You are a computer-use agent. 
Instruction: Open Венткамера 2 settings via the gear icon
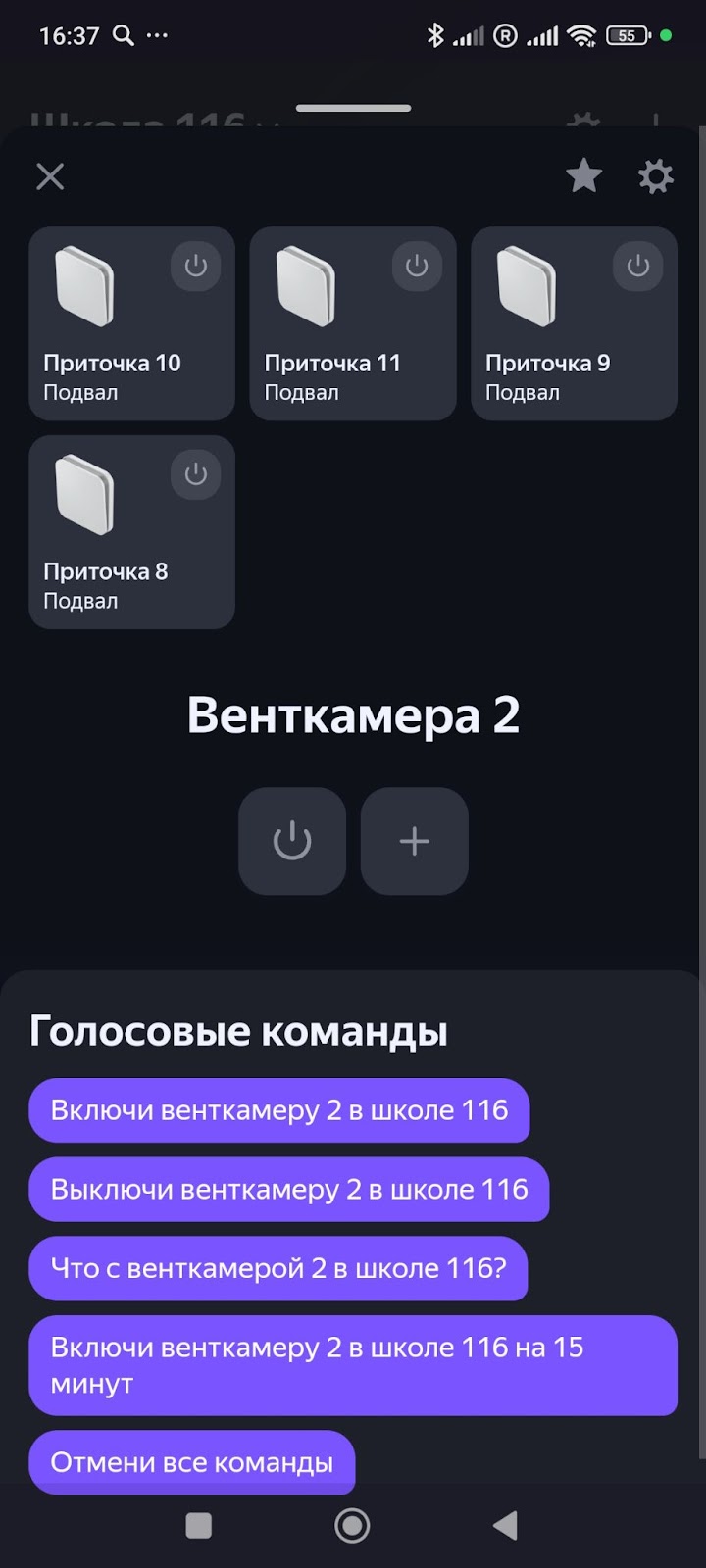pos(655,176)
